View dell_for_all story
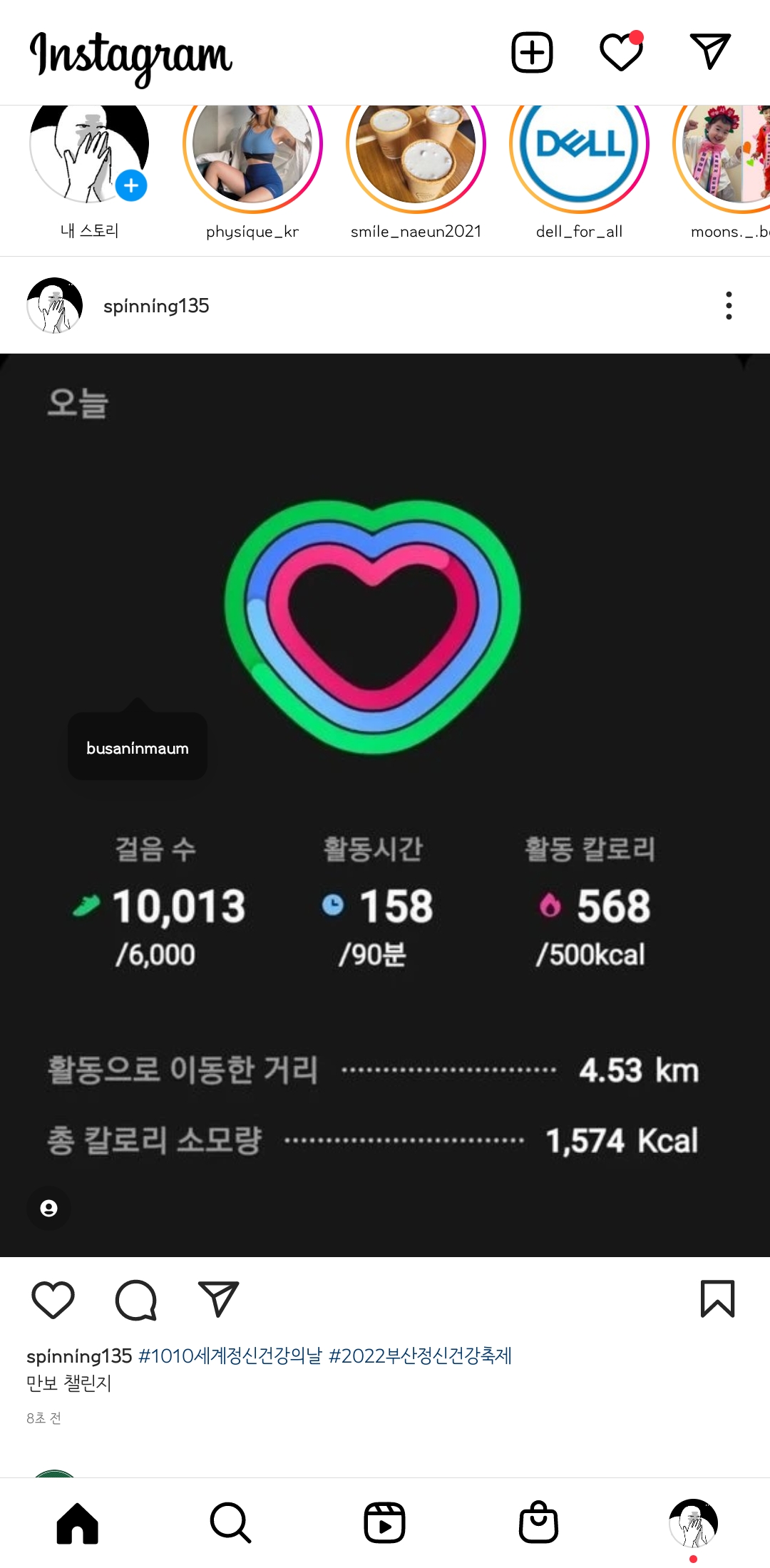Viewport: 770px width, 1568px height. [579, 153]
